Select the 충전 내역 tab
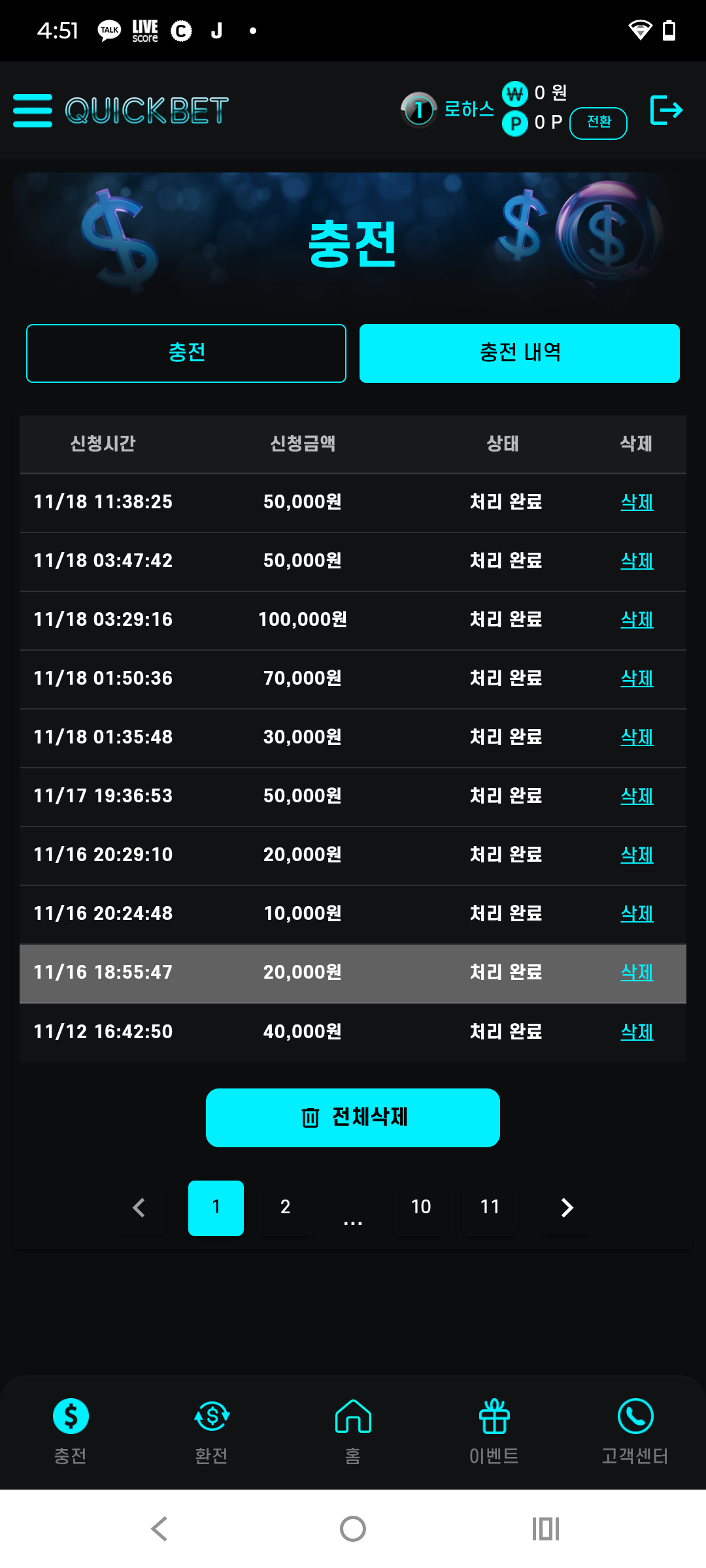Viewport: 706px width, 1568px height. [520, 353]
